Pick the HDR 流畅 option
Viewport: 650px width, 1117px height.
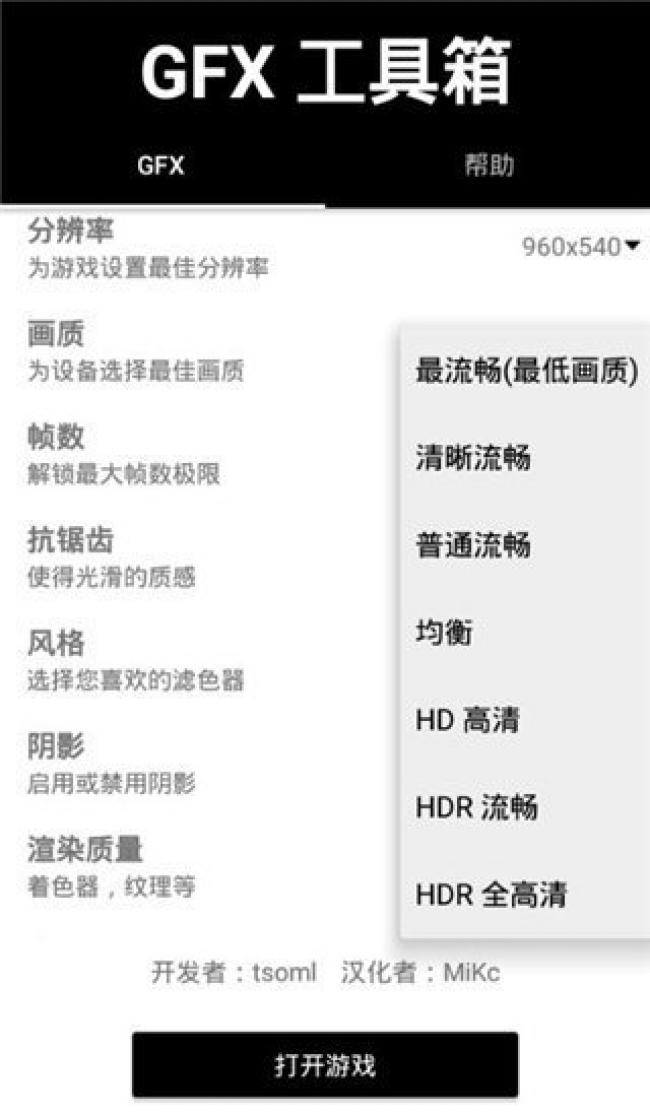tap(526, 807)
